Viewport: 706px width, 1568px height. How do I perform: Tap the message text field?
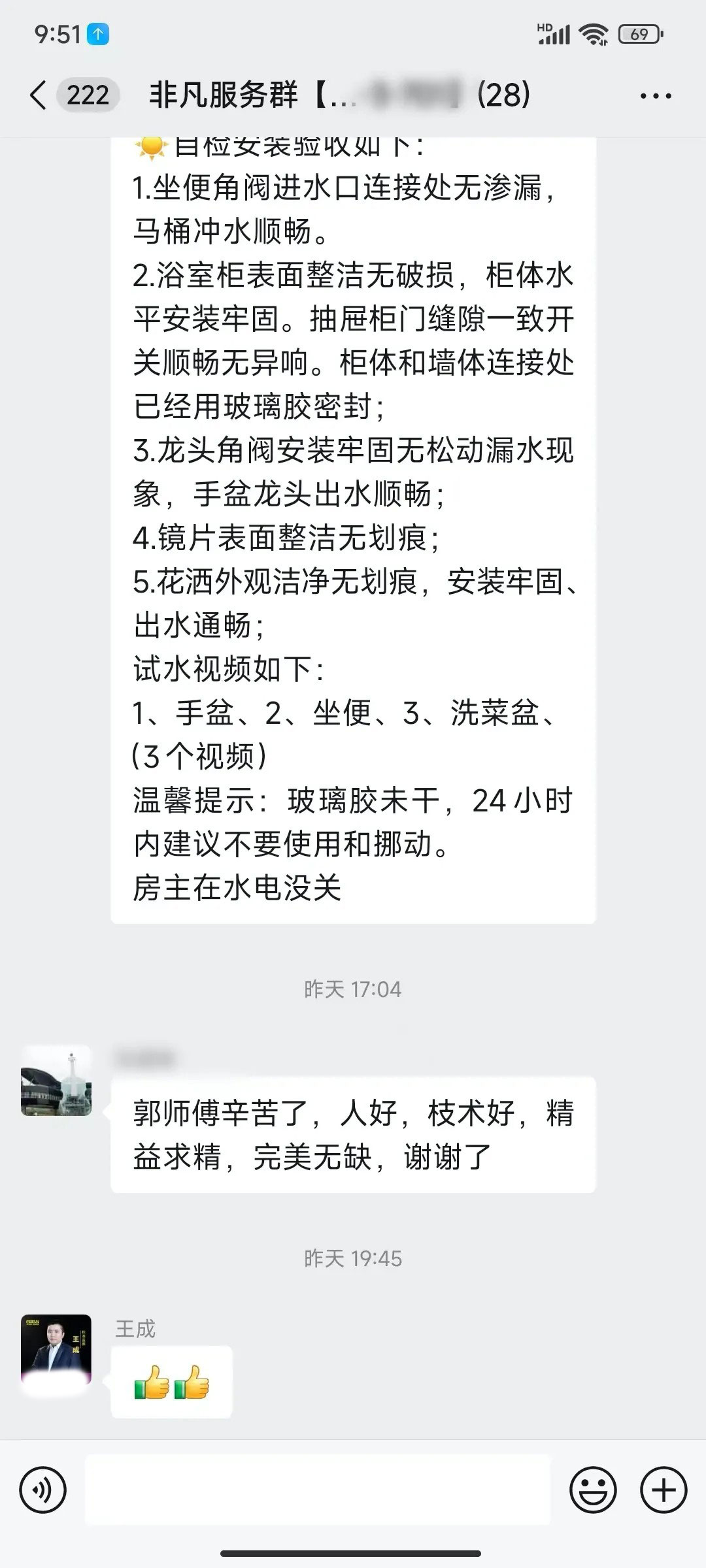tap(318, 1490)
